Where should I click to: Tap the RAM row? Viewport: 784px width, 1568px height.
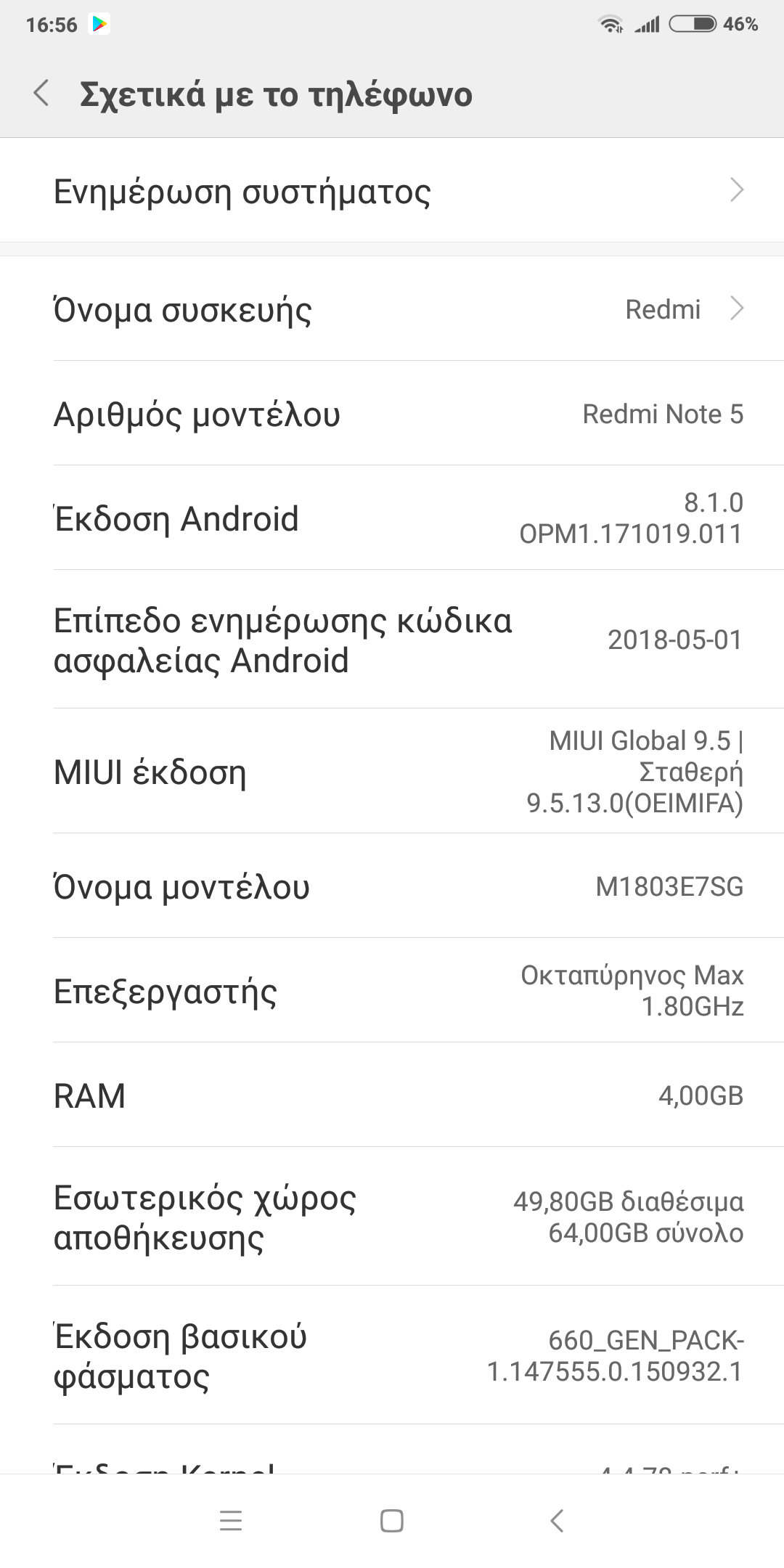(x=392, y=1095)
